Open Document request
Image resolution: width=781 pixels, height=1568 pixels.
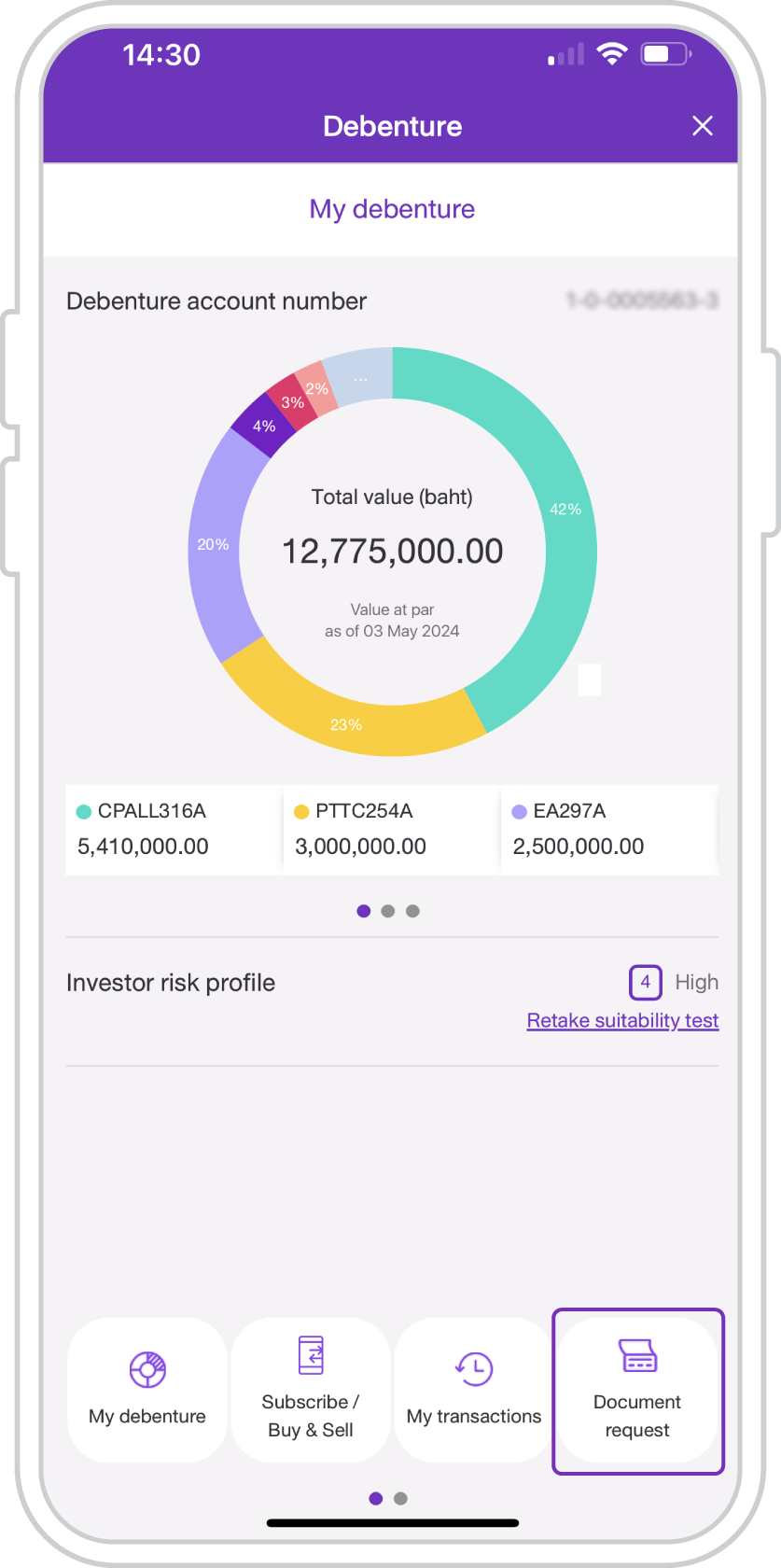click(637, 1391)
